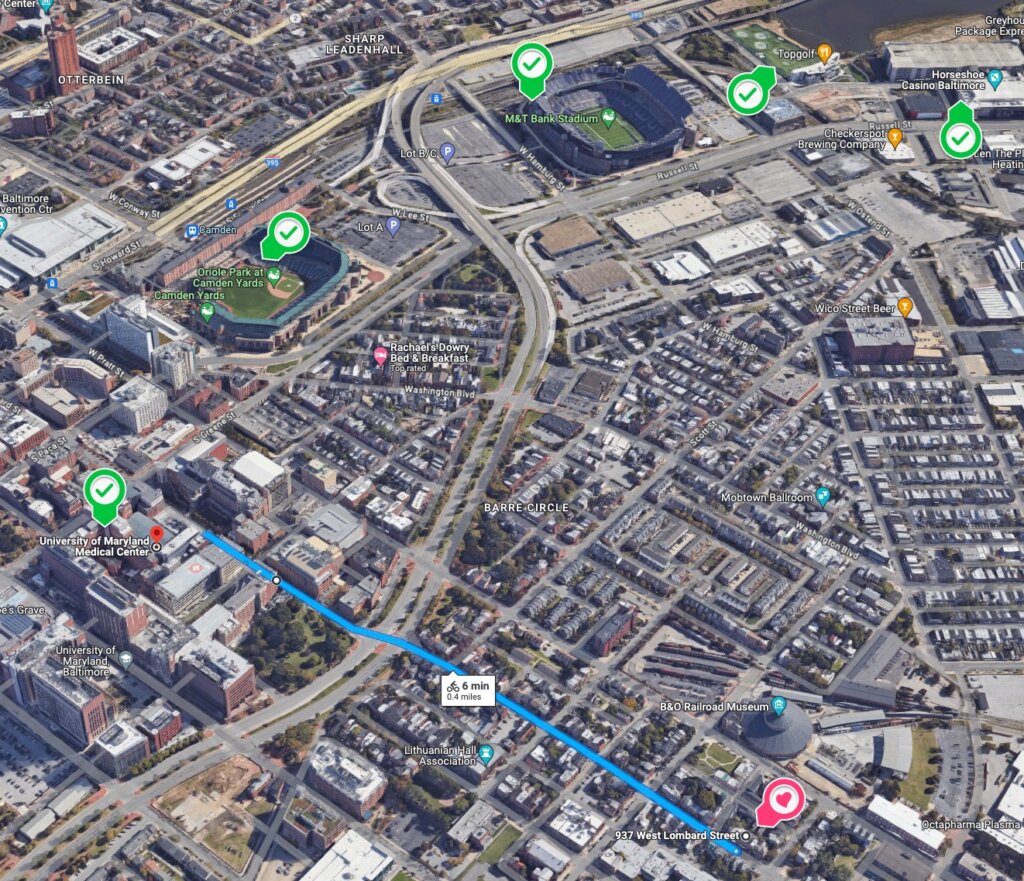Tap the 6 min cycling route label
The width and height of the screenshot is (1024, 881).
(467, 690)
